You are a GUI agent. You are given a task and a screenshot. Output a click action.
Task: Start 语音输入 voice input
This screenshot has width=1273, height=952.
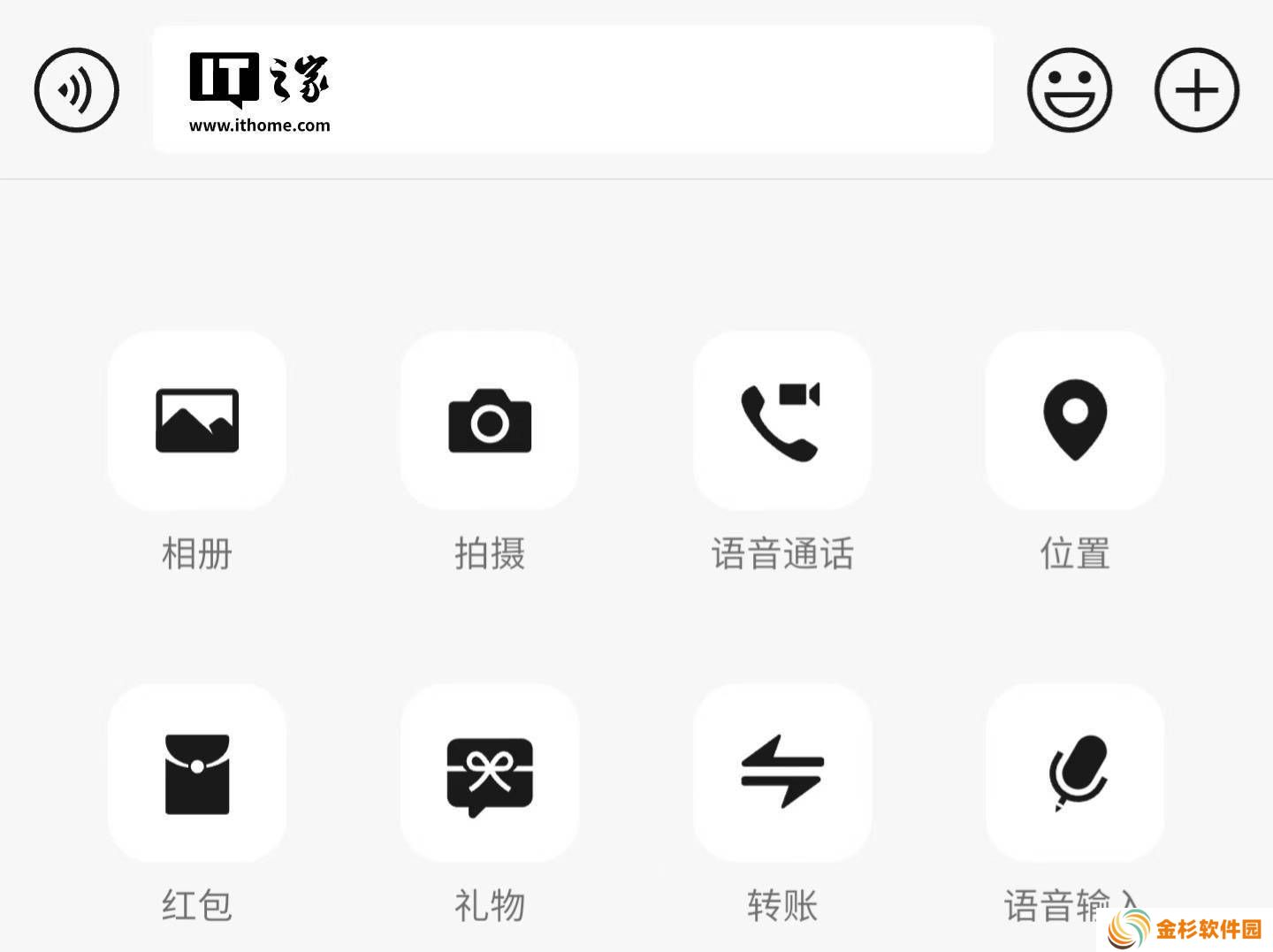[1074, 773]
